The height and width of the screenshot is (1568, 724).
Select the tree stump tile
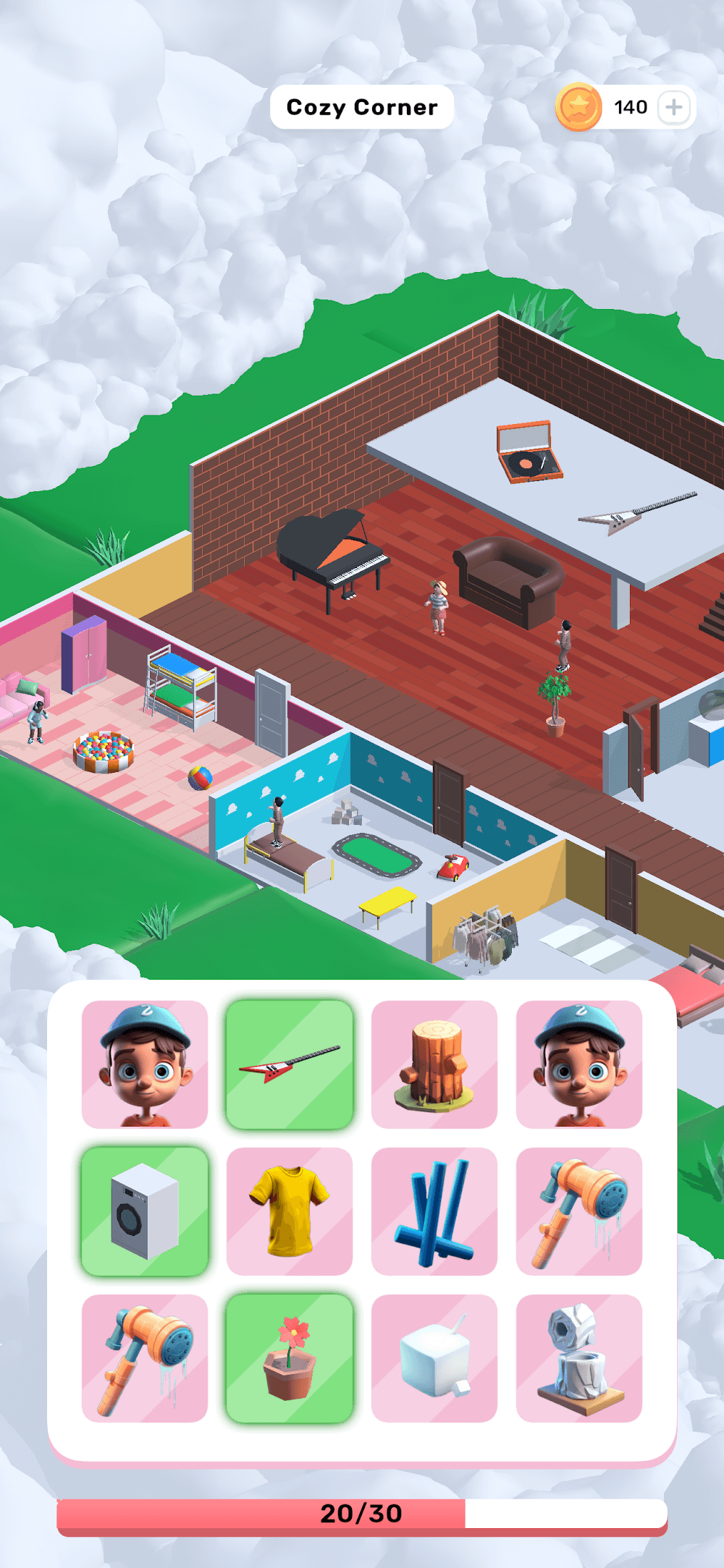(x=434, y=1064)
